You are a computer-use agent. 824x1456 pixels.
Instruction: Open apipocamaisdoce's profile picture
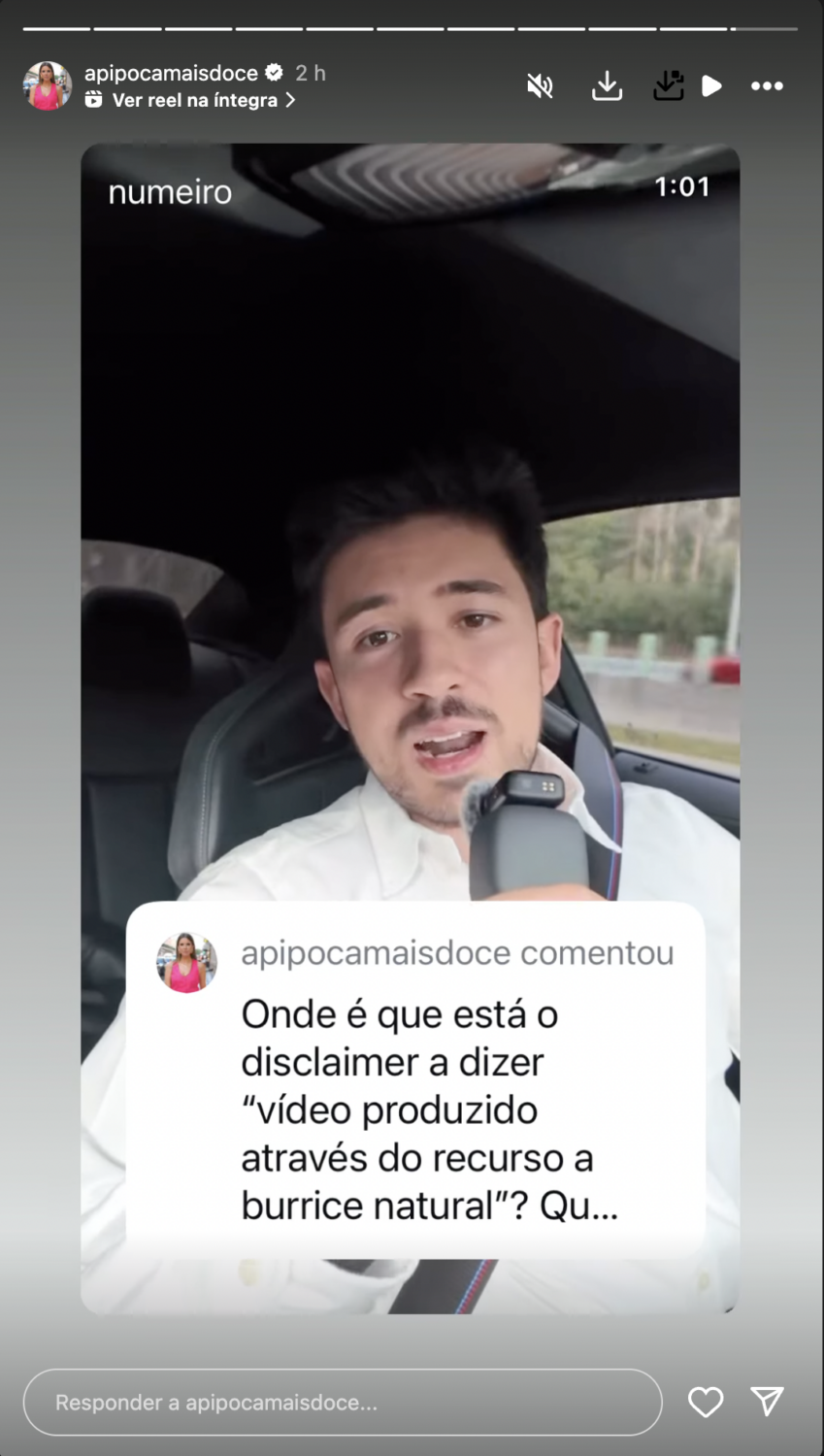47,86
